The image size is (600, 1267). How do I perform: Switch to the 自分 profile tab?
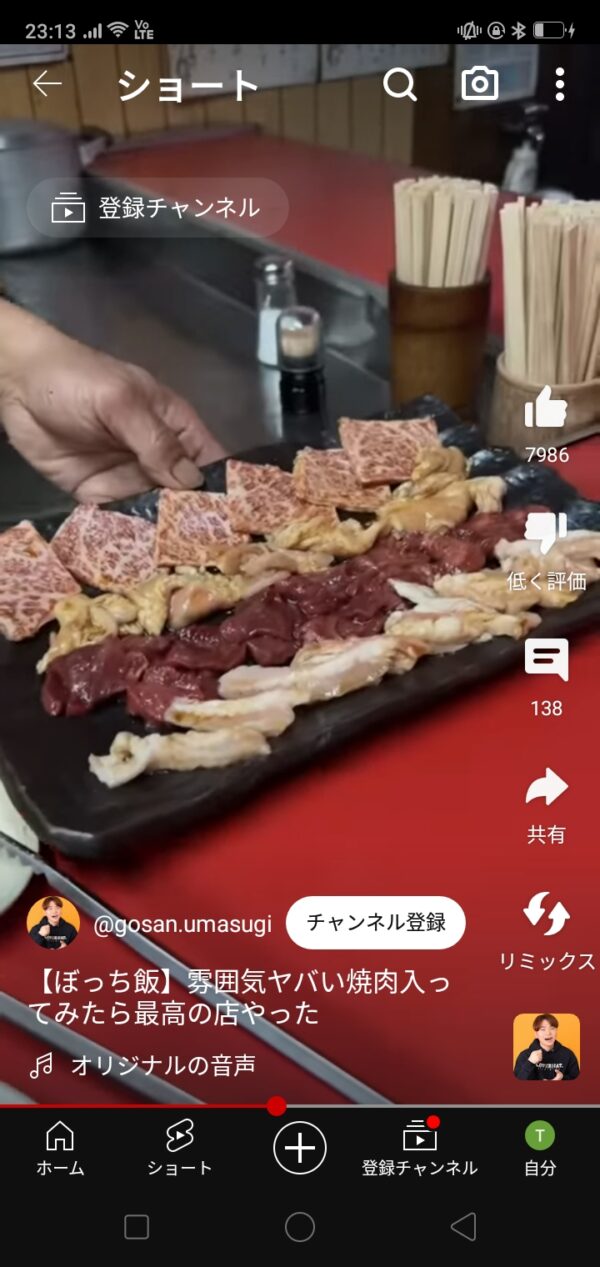click(540, 1147)
